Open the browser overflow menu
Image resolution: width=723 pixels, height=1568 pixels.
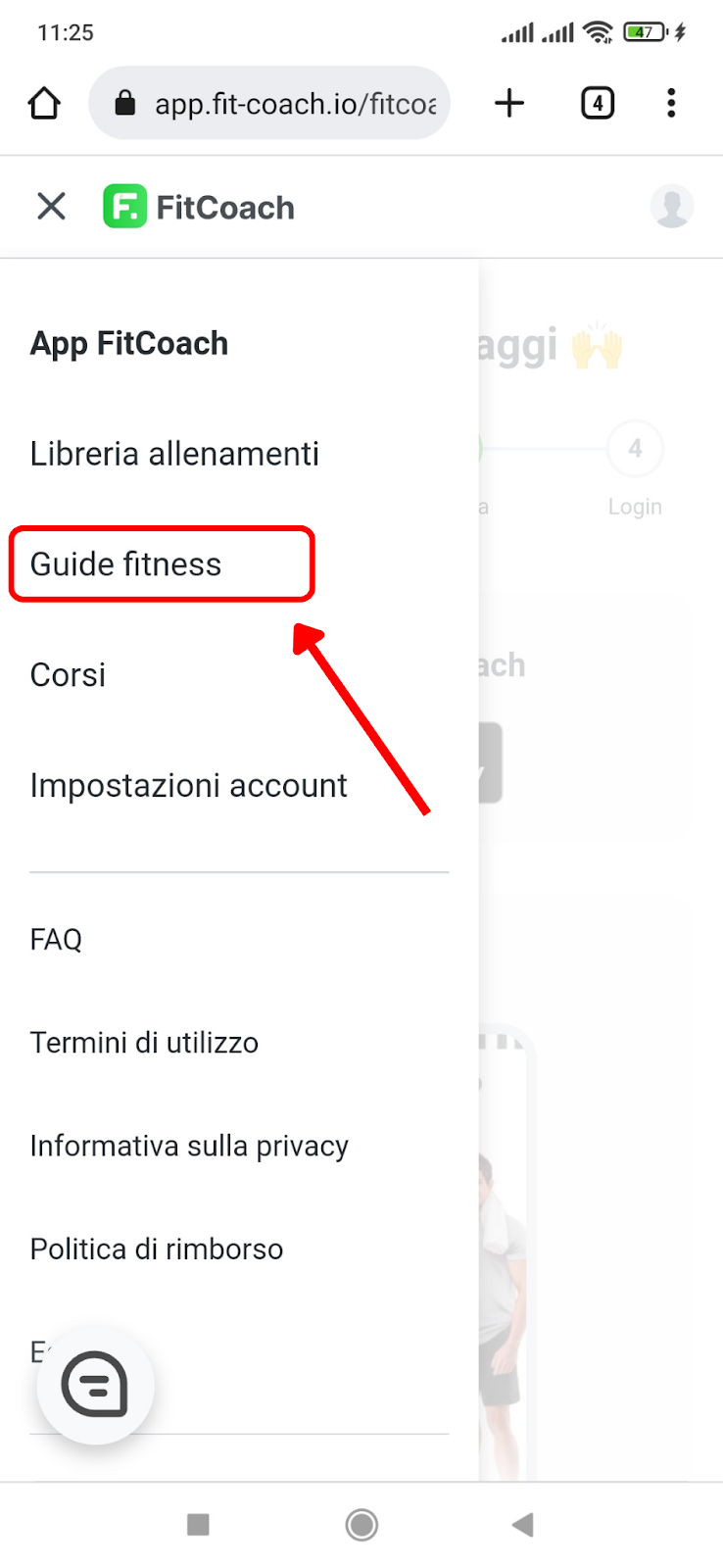pos(671,103)
